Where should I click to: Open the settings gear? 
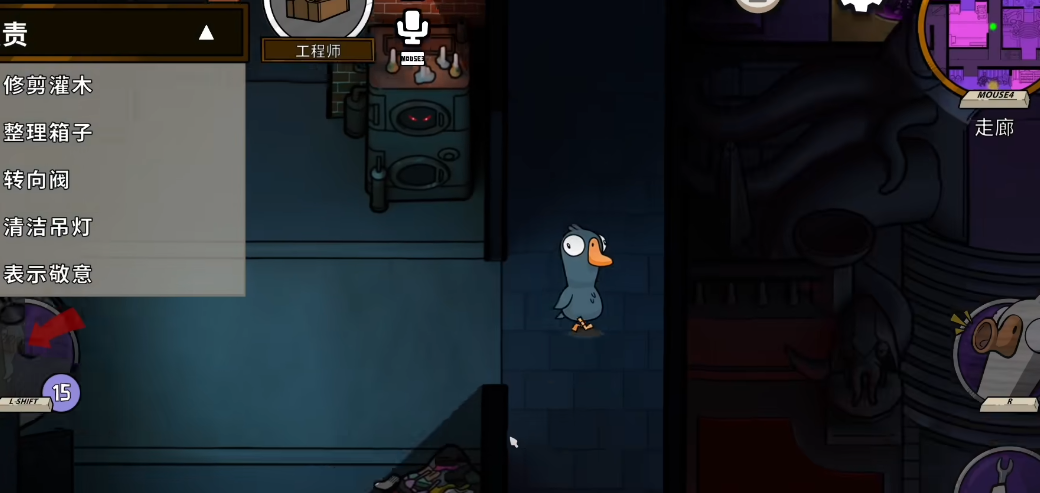click(862, 5)
